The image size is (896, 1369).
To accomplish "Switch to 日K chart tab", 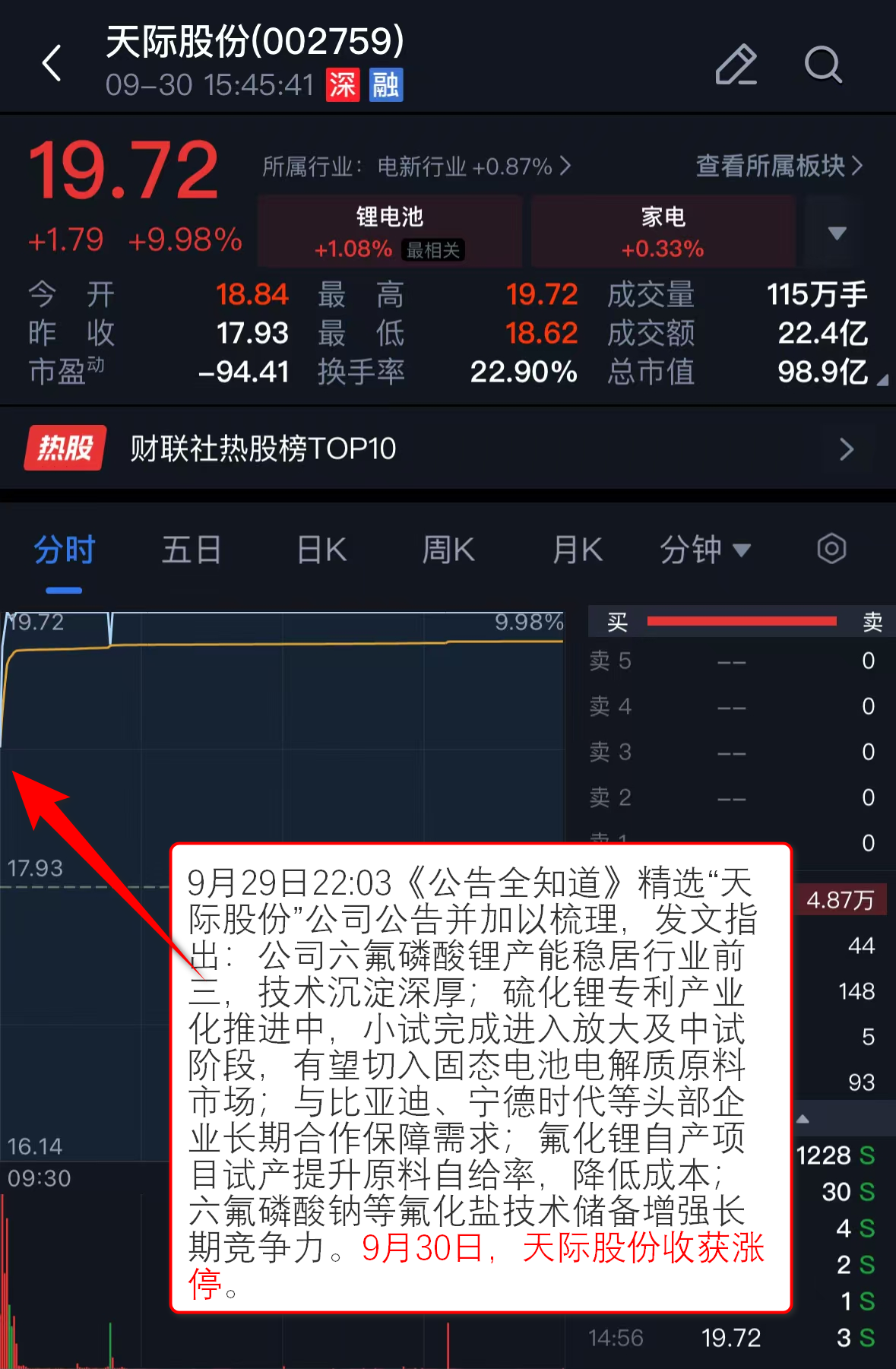I will [x=321, y=550].
